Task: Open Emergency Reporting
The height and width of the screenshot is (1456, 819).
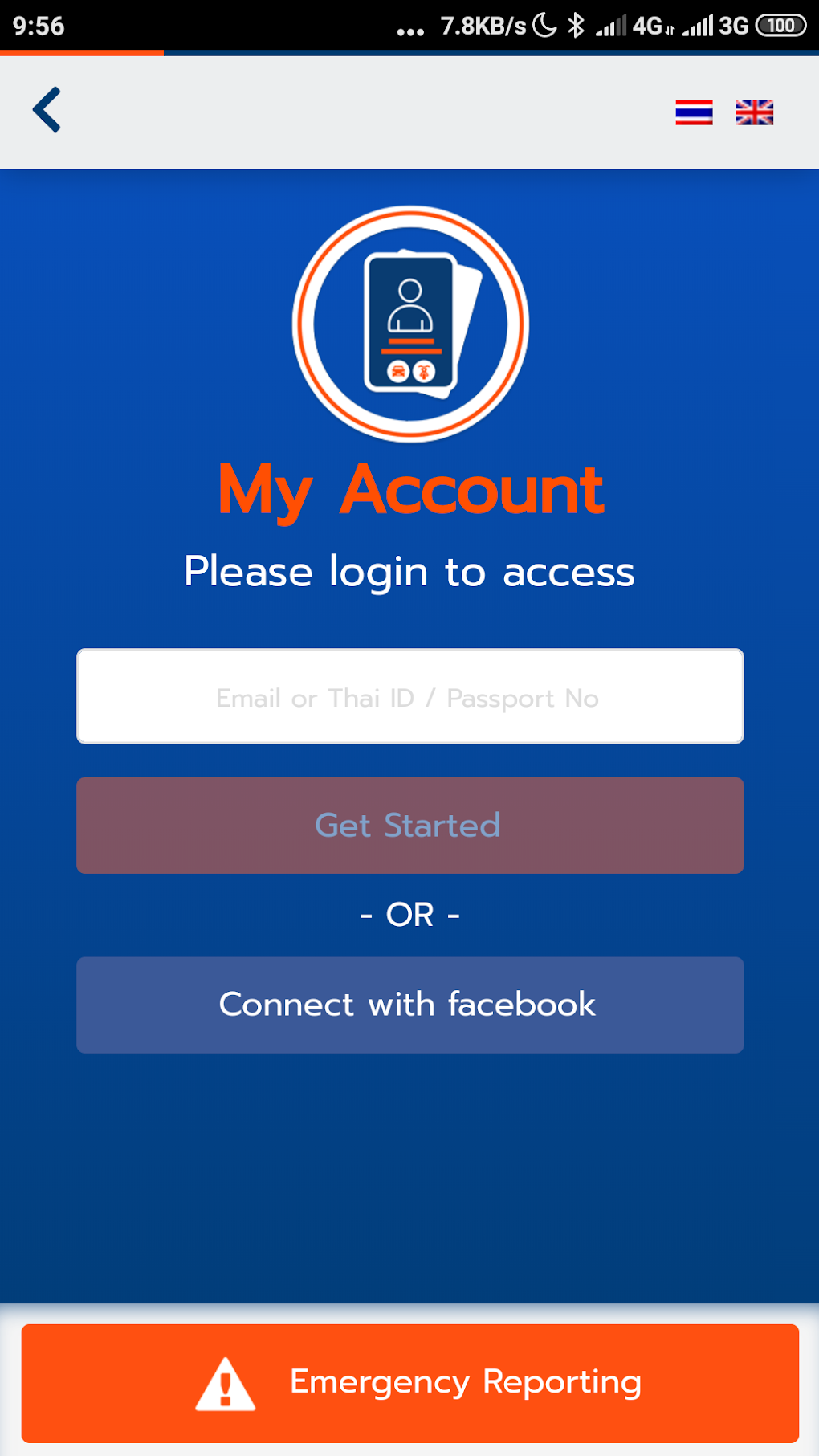Action: [410, 1383]
